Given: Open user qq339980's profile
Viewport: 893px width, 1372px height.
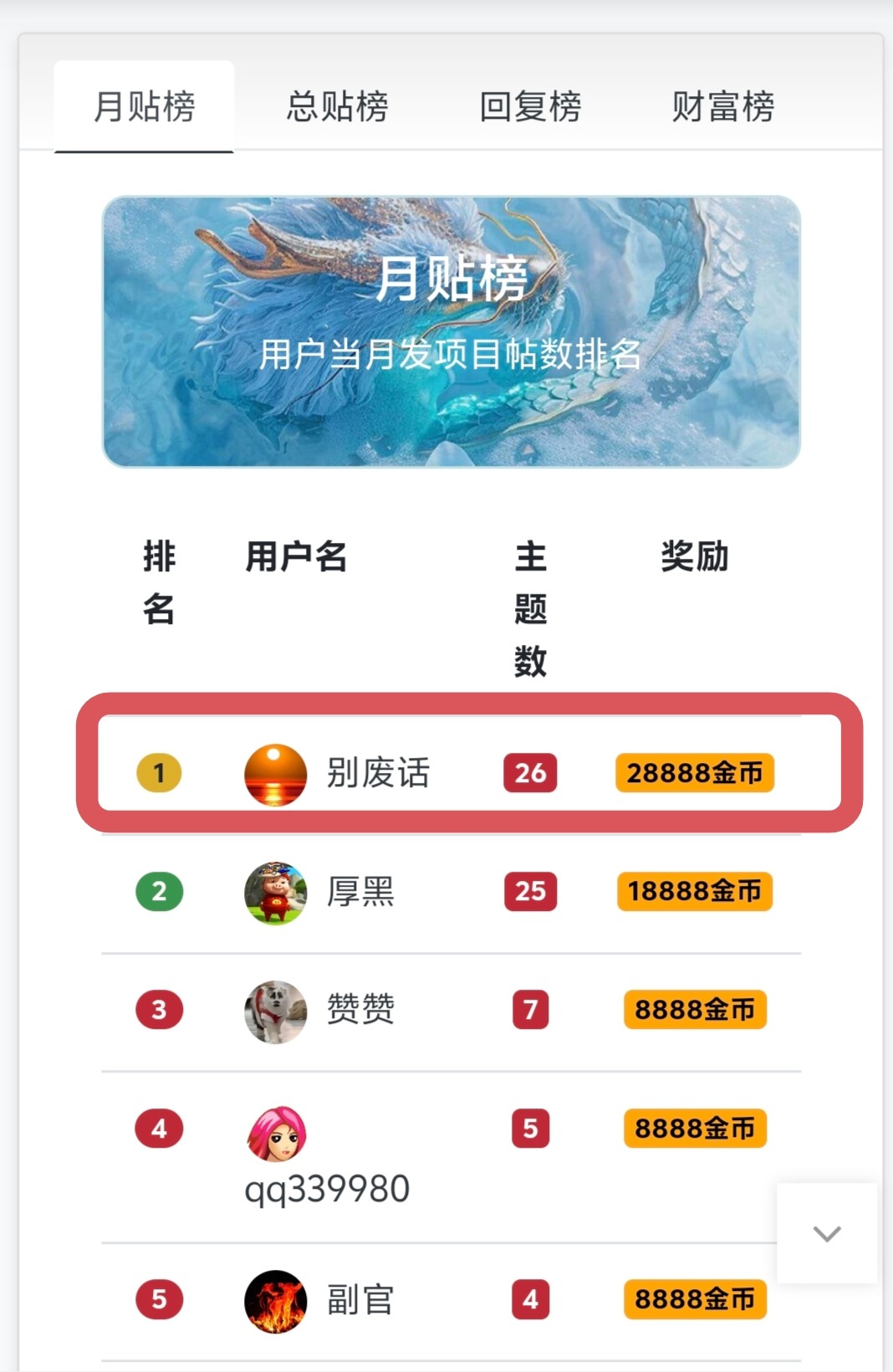Looking at the screenshot, I should tap(327, 1188).
